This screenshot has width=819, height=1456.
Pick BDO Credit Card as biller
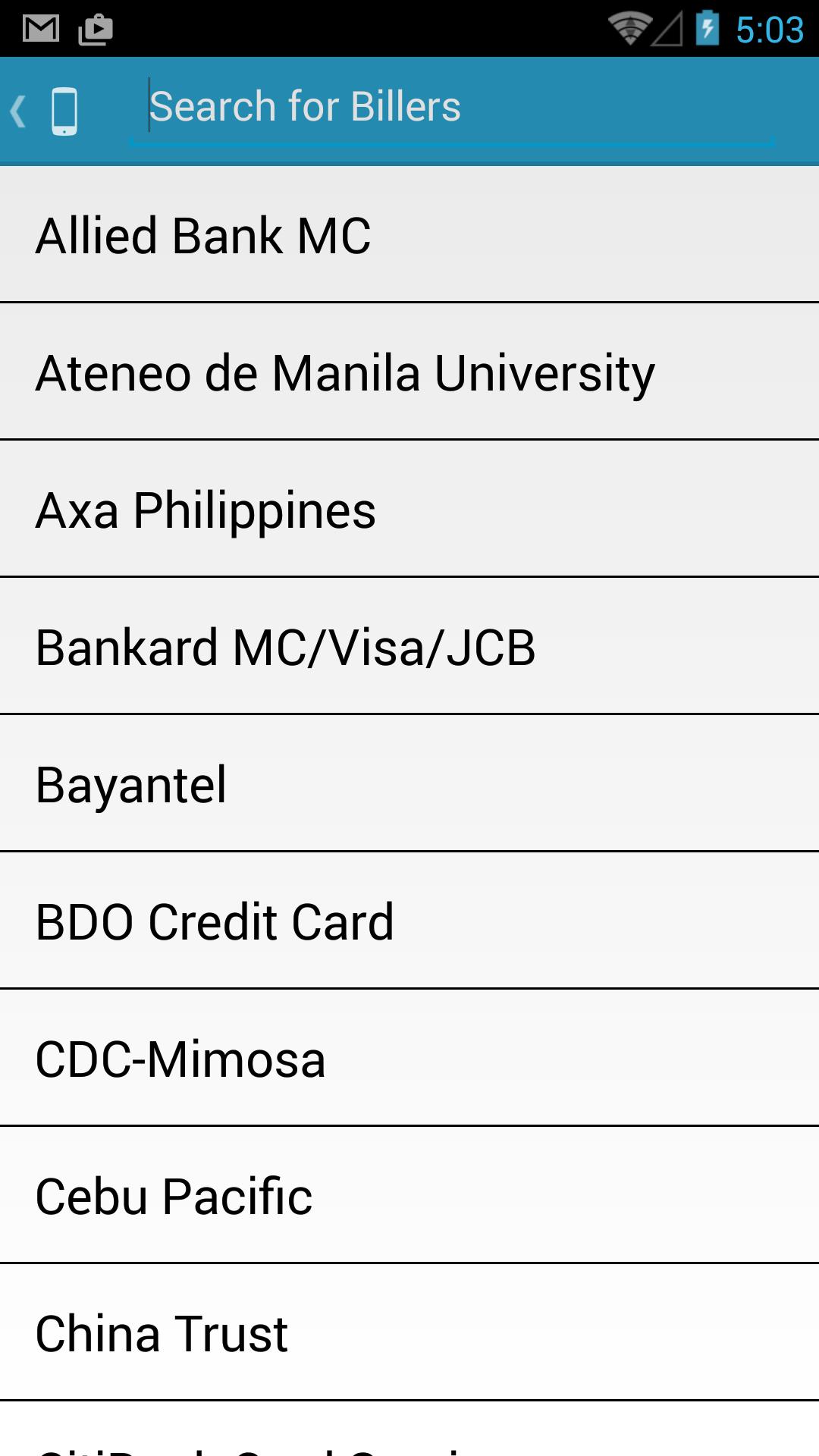(x=409, y=921)
